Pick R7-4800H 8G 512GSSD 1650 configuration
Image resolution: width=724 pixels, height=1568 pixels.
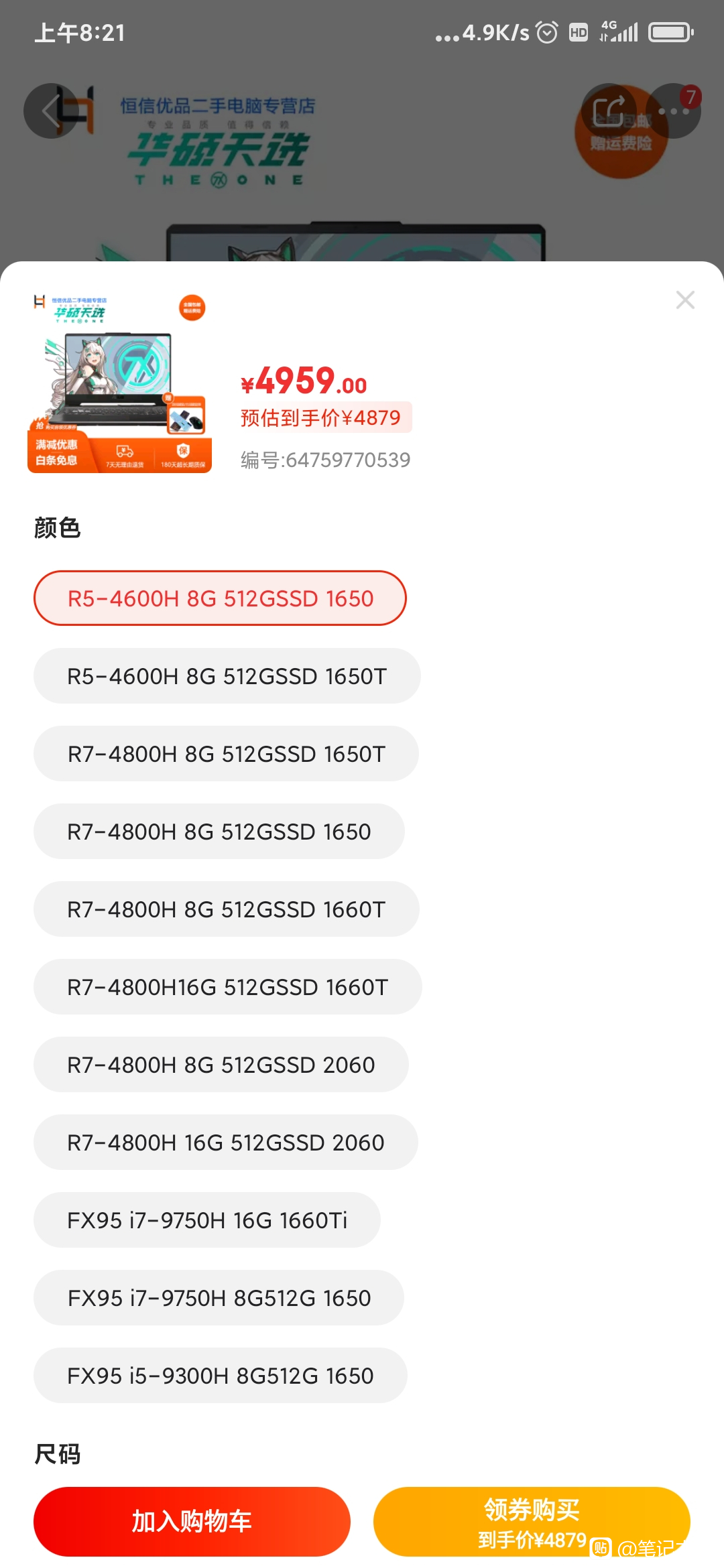coord(219,832)
